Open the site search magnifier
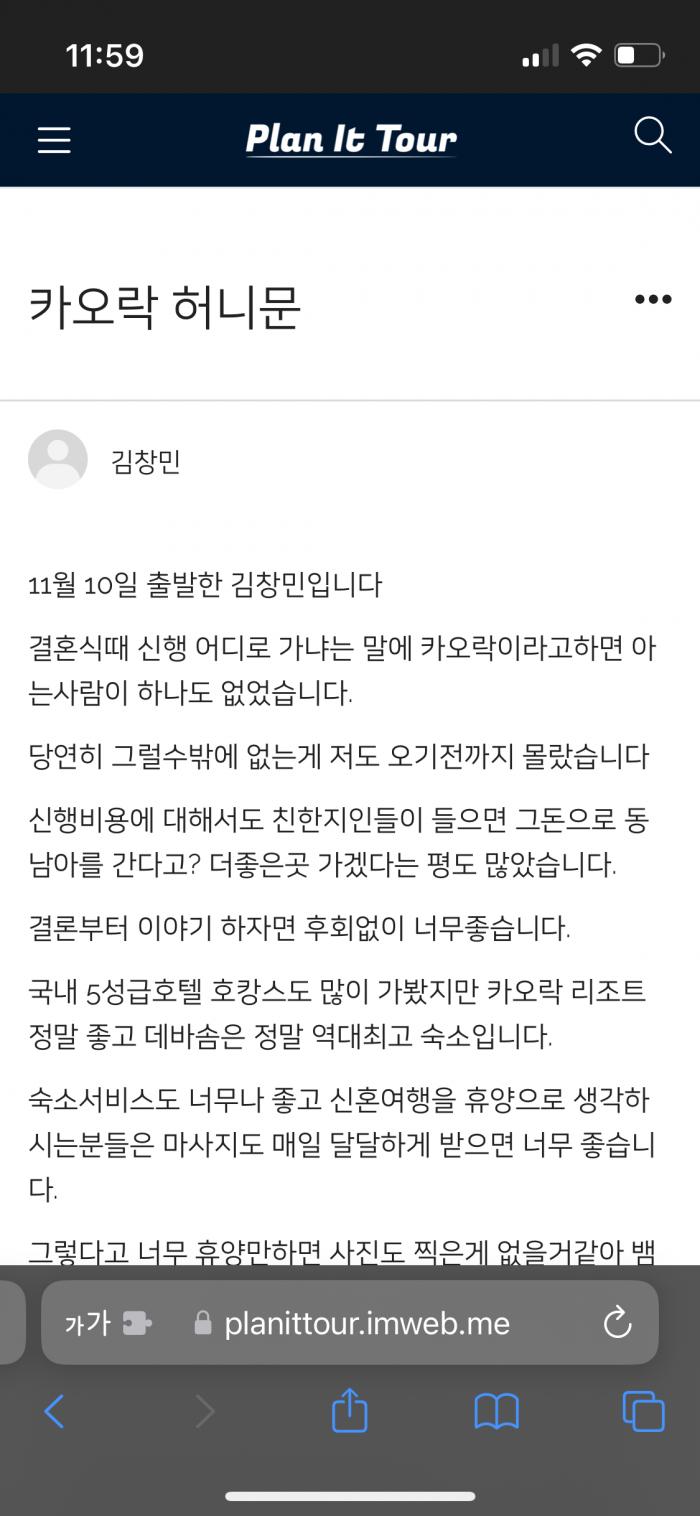Screen dimensions: 700x1516 (652, 135)
